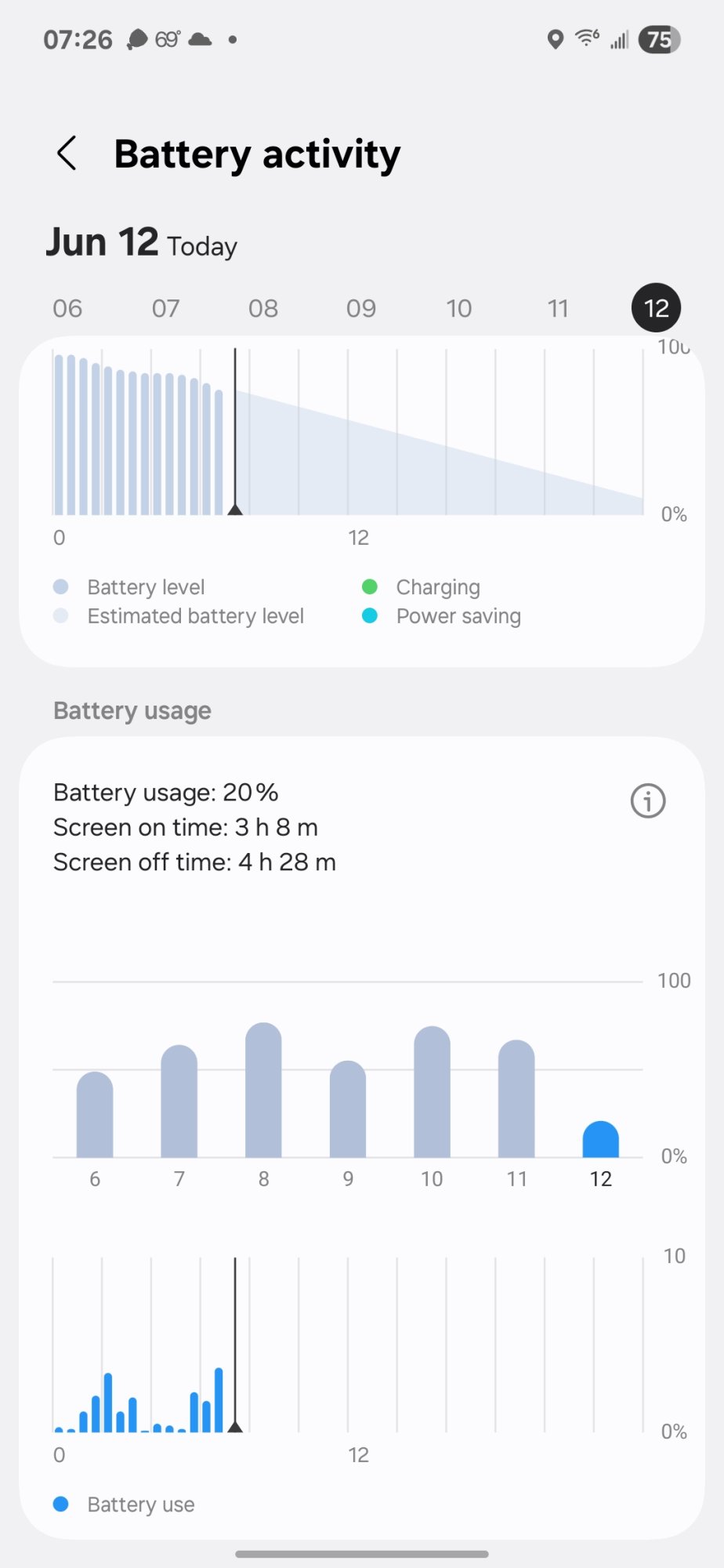Select date 10 in the day strip
The image size is (724, 1568).
459,308
